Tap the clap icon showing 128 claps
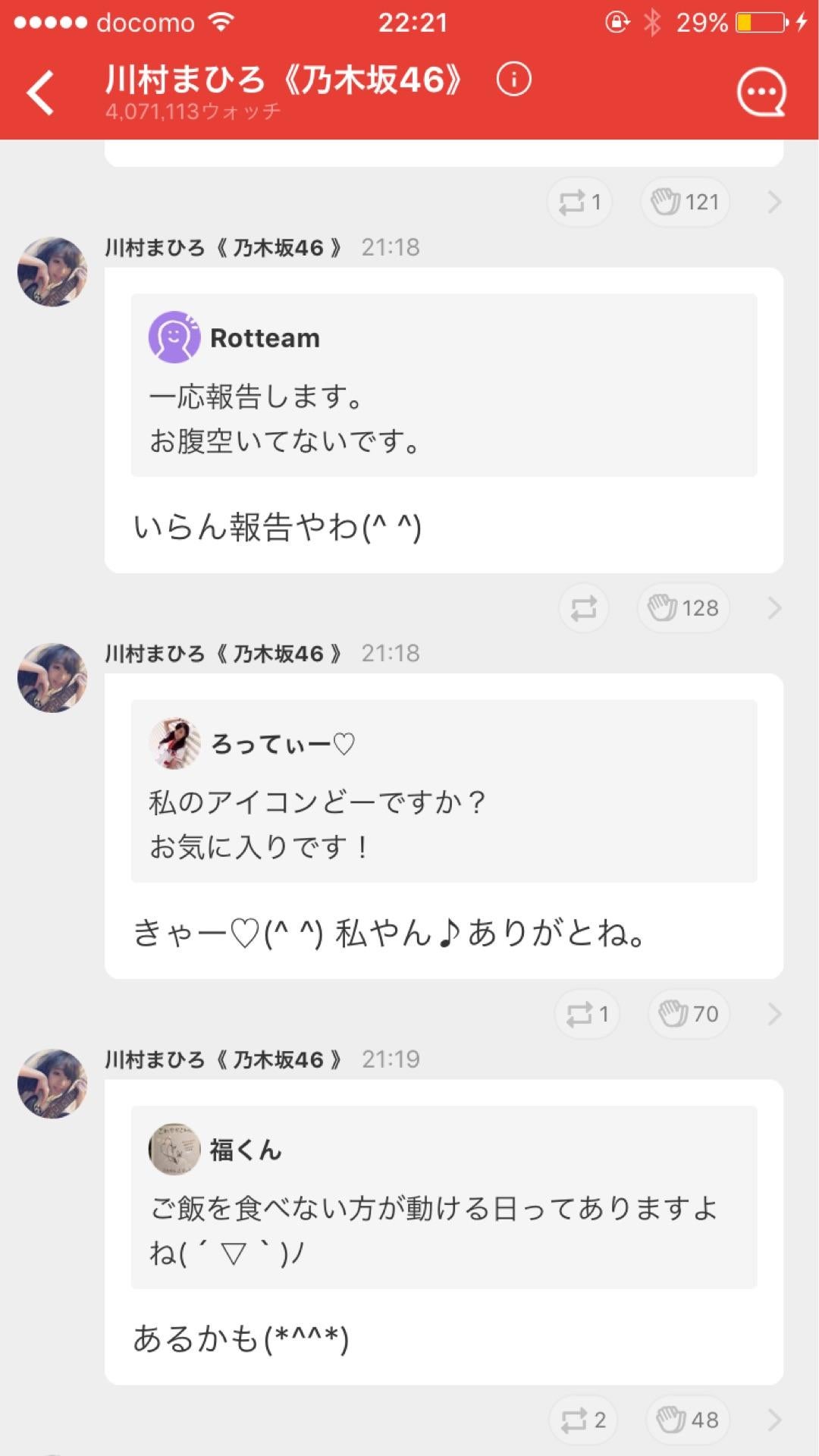 pyautogui.click(x=682, y=607)
